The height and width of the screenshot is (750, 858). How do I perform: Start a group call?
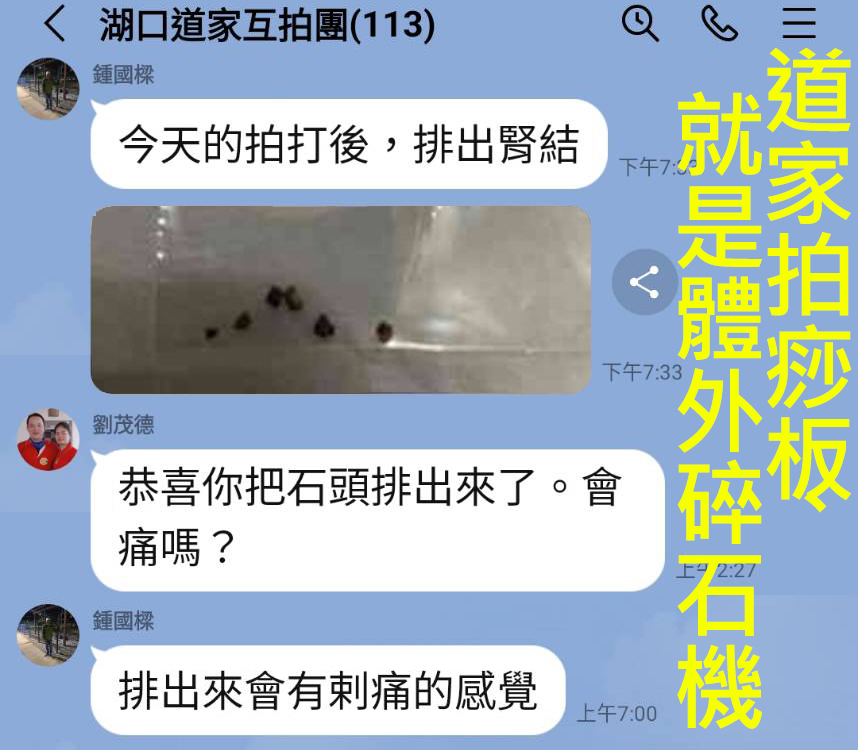click(x=718, y=22)
